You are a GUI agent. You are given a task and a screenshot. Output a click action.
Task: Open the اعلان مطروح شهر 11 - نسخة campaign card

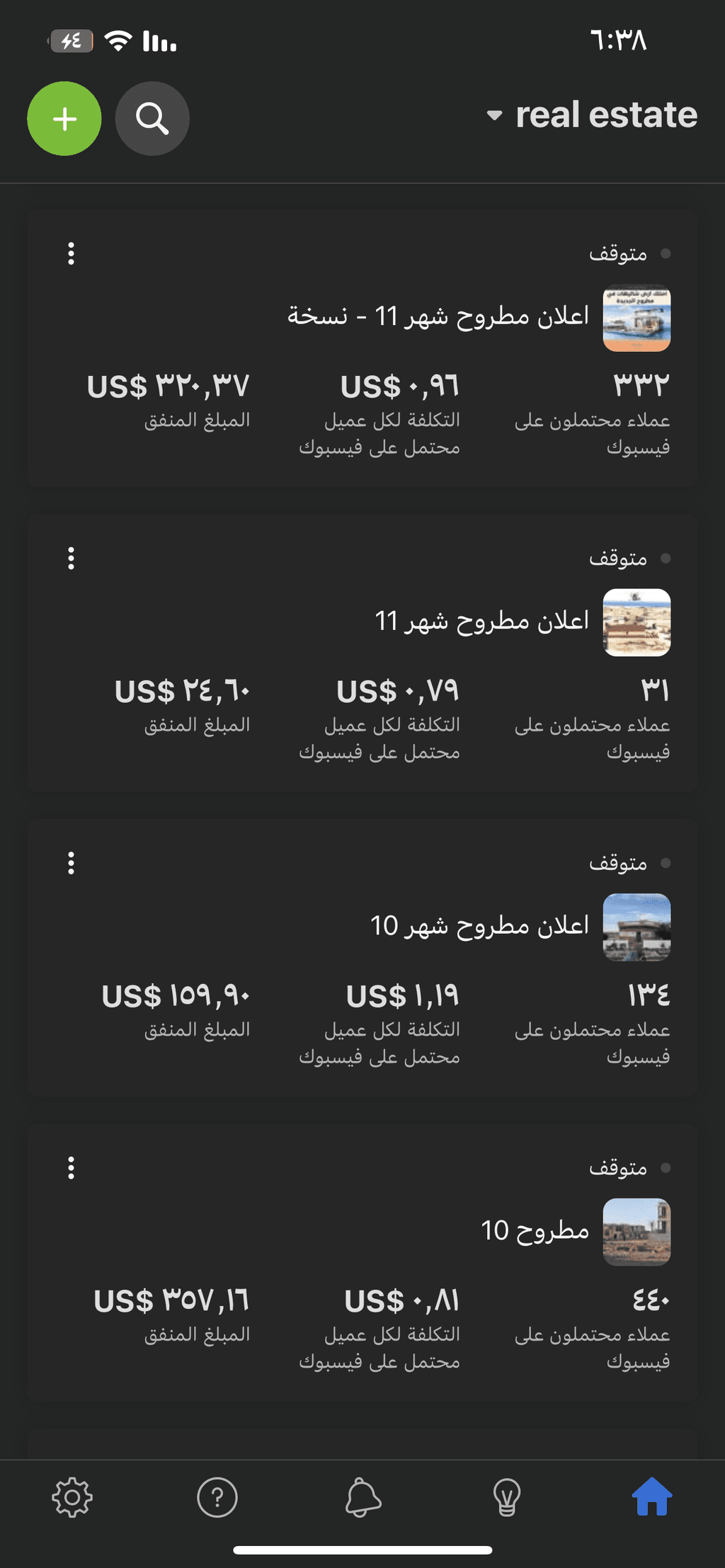(362, 348)
